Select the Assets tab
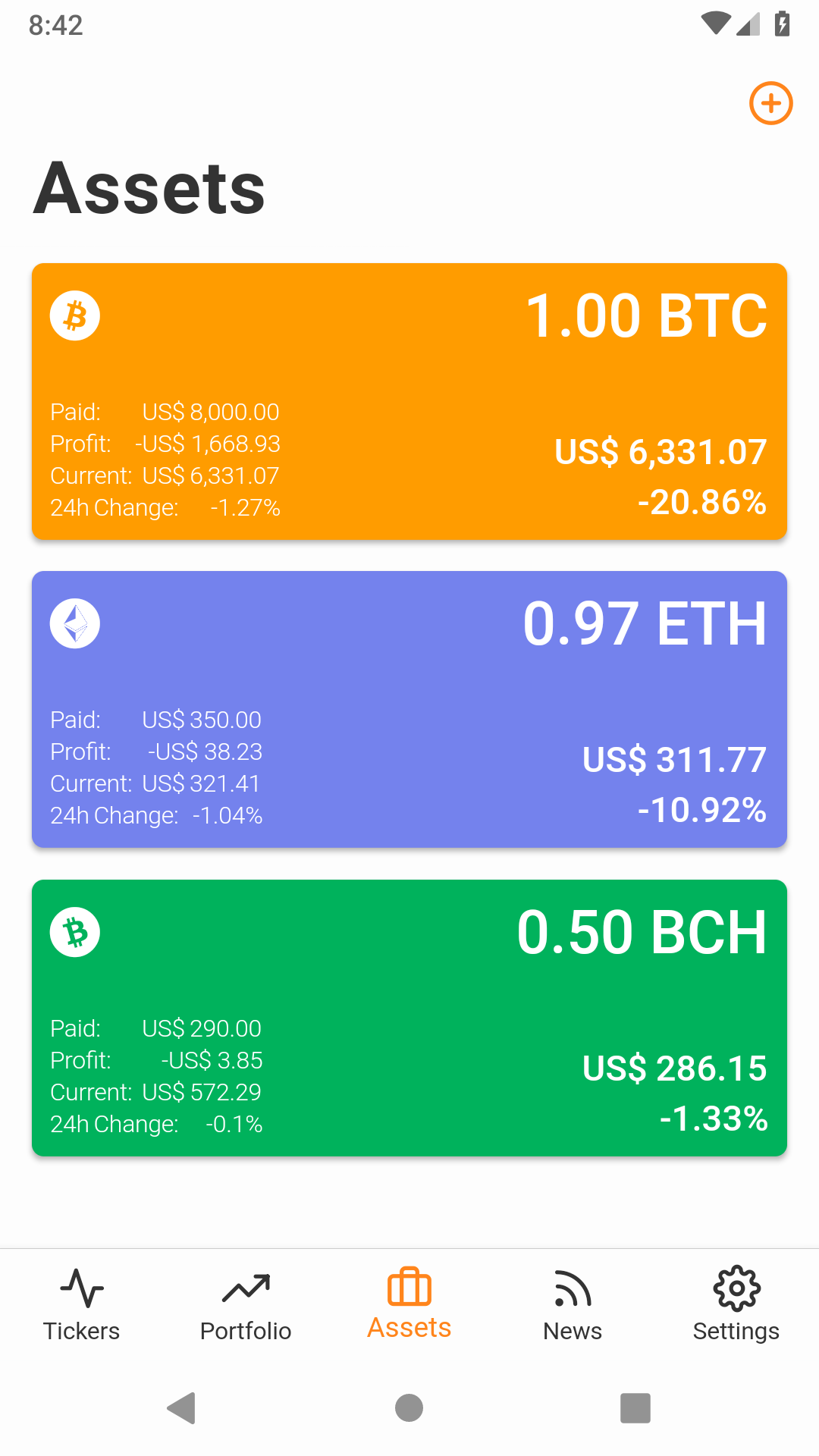This screenshot has width=819, height=1456. click(x=409, y=1305)
